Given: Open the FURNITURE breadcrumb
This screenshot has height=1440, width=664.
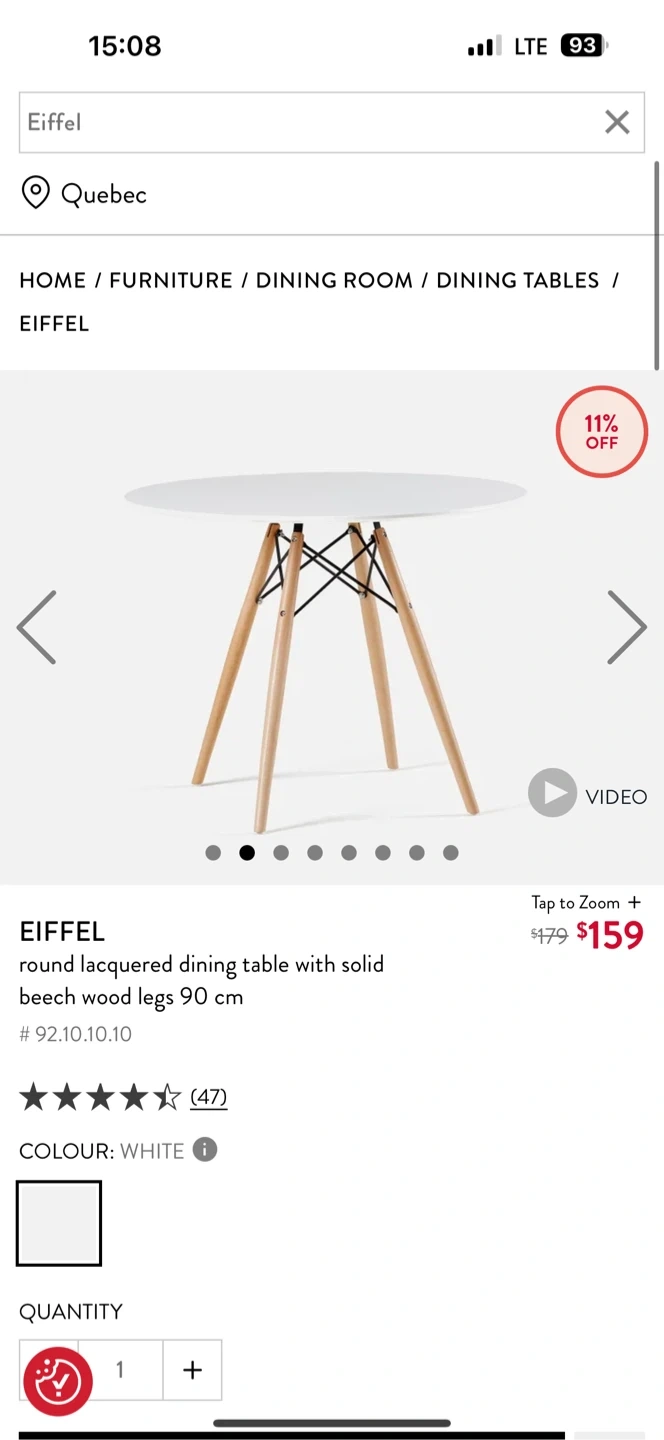Looking at the screenshot, I should (x=170, y=280).
